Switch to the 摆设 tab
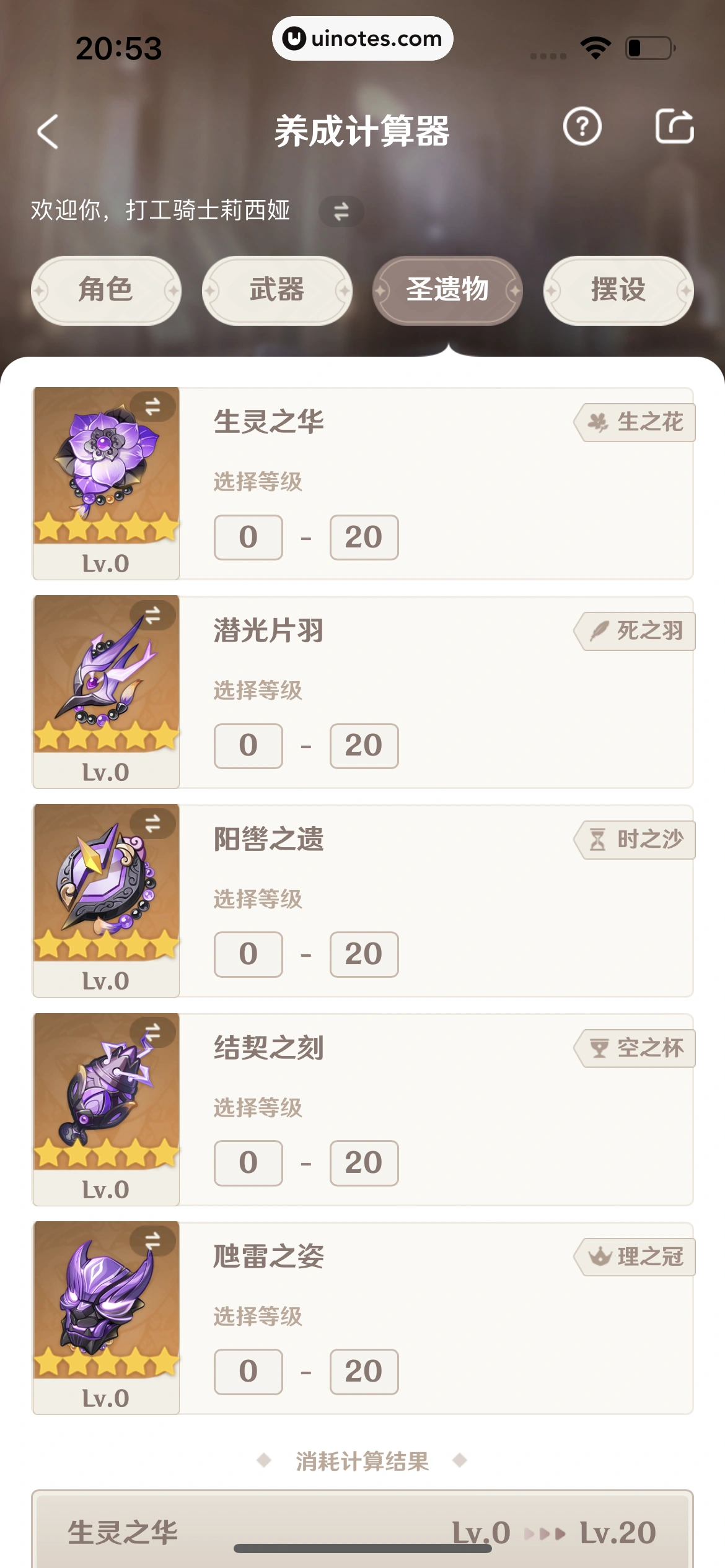The width and height of the screenshot is (725, 1568). (x=618, y=290)
